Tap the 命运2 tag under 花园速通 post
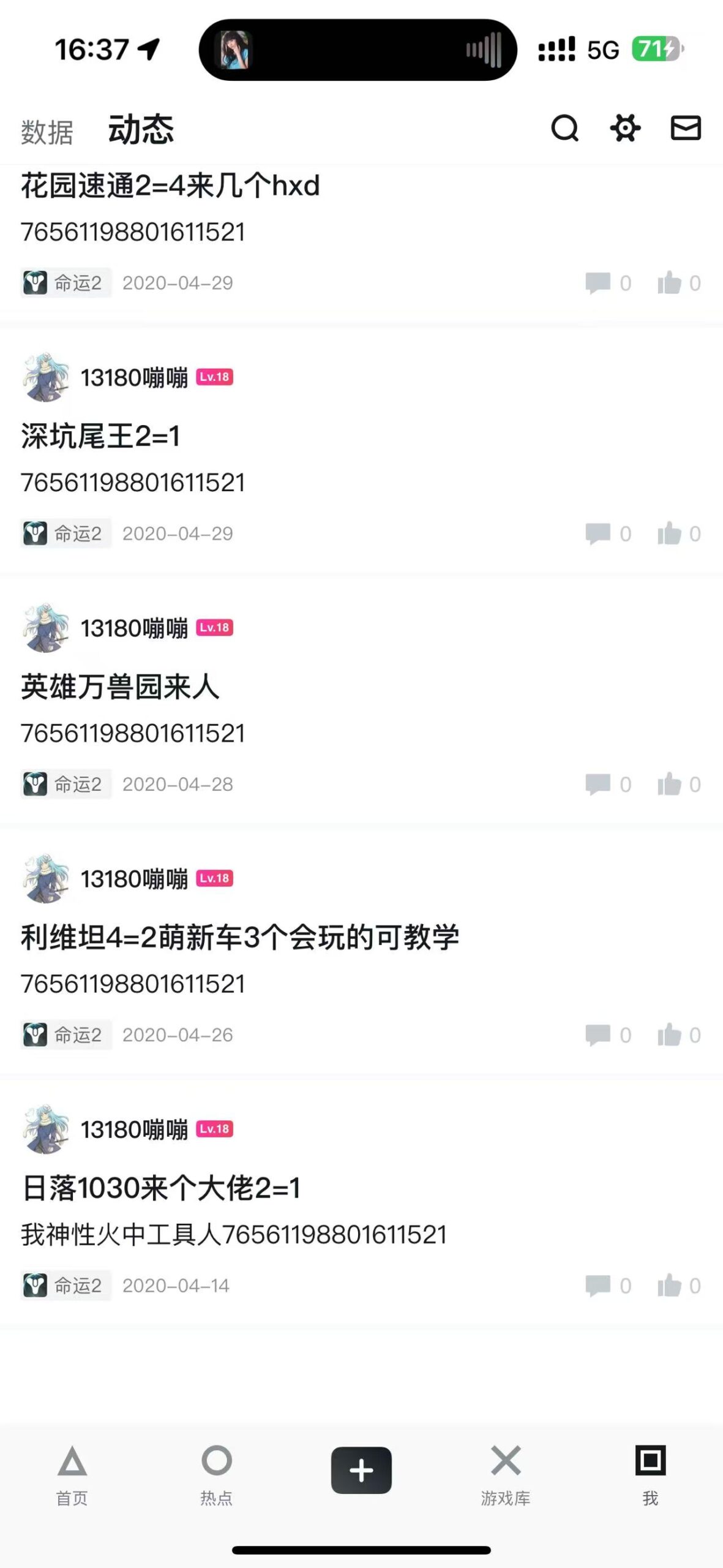The height and width of the screenshot is (1568, 723). 66,283
